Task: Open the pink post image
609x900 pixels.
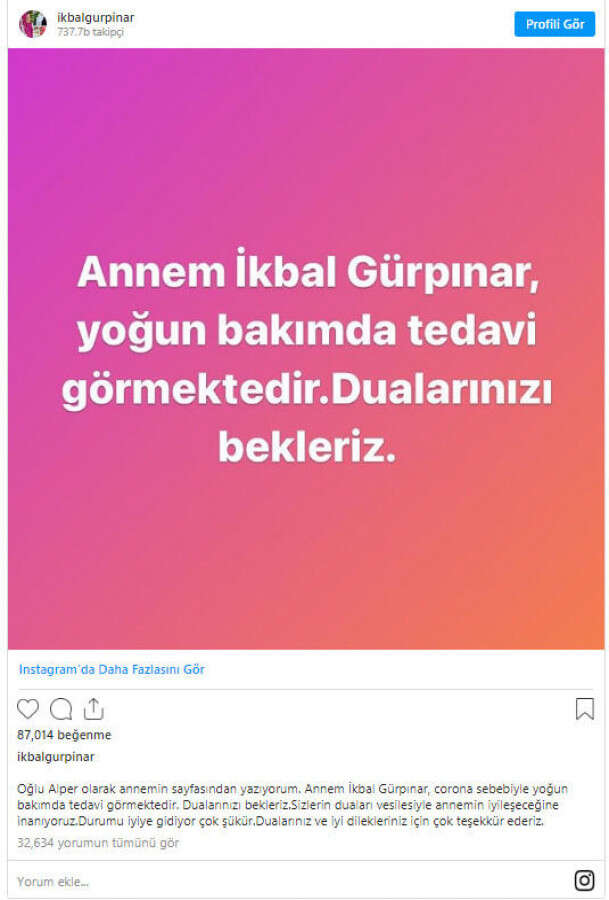Action: (x=305, y=349)
